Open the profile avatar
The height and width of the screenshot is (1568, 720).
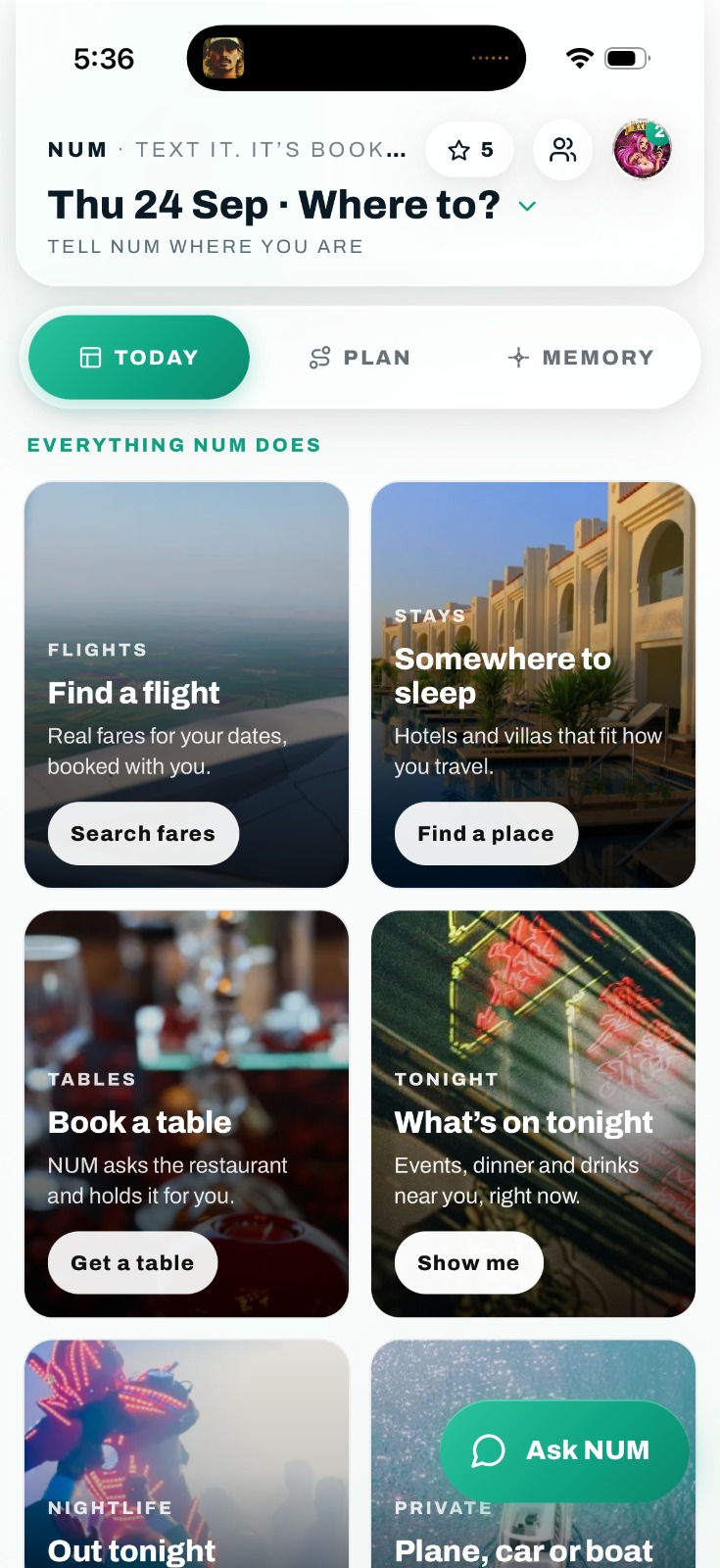643,150
